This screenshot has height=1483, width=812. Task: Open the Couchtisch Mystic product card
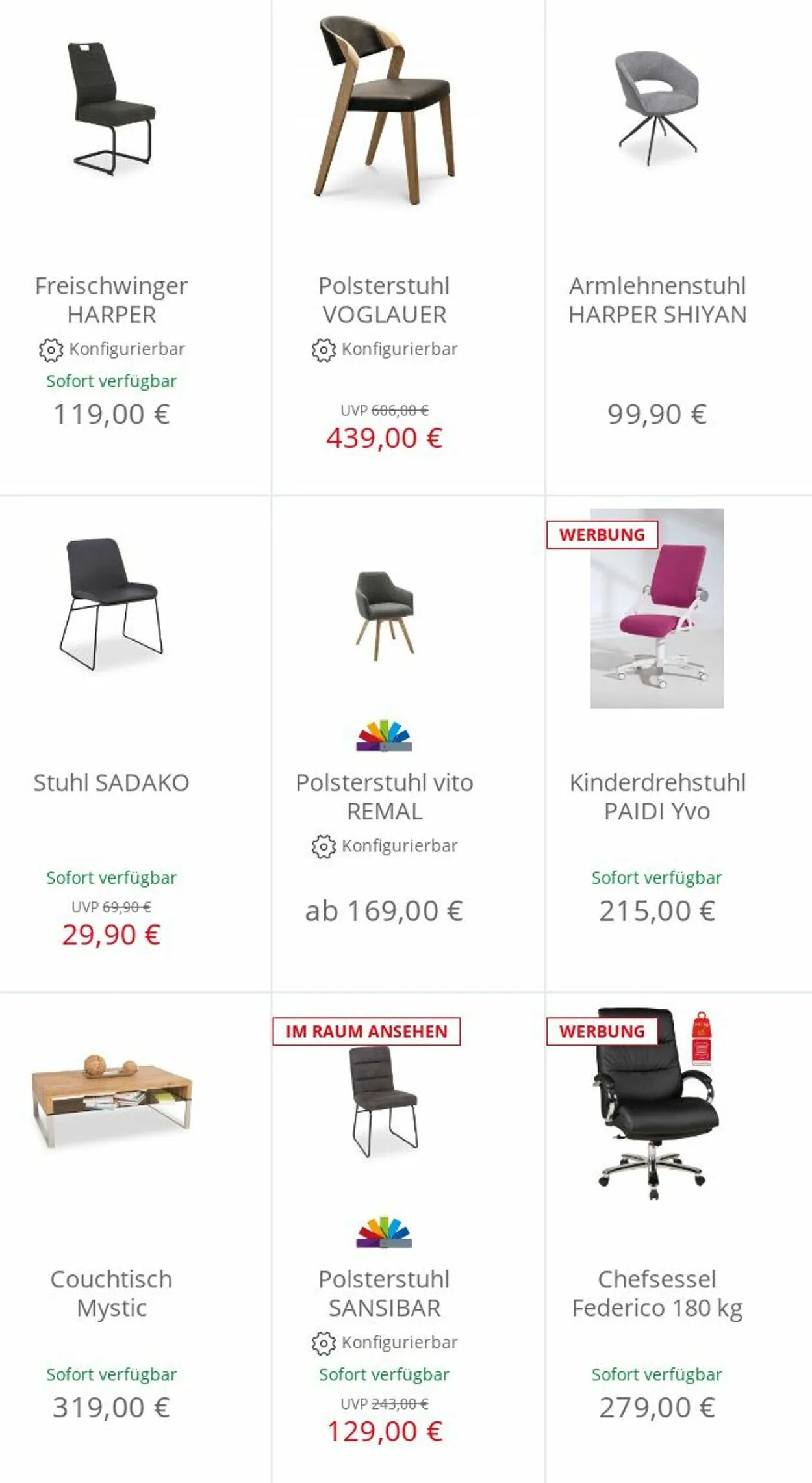[111, 1293]
